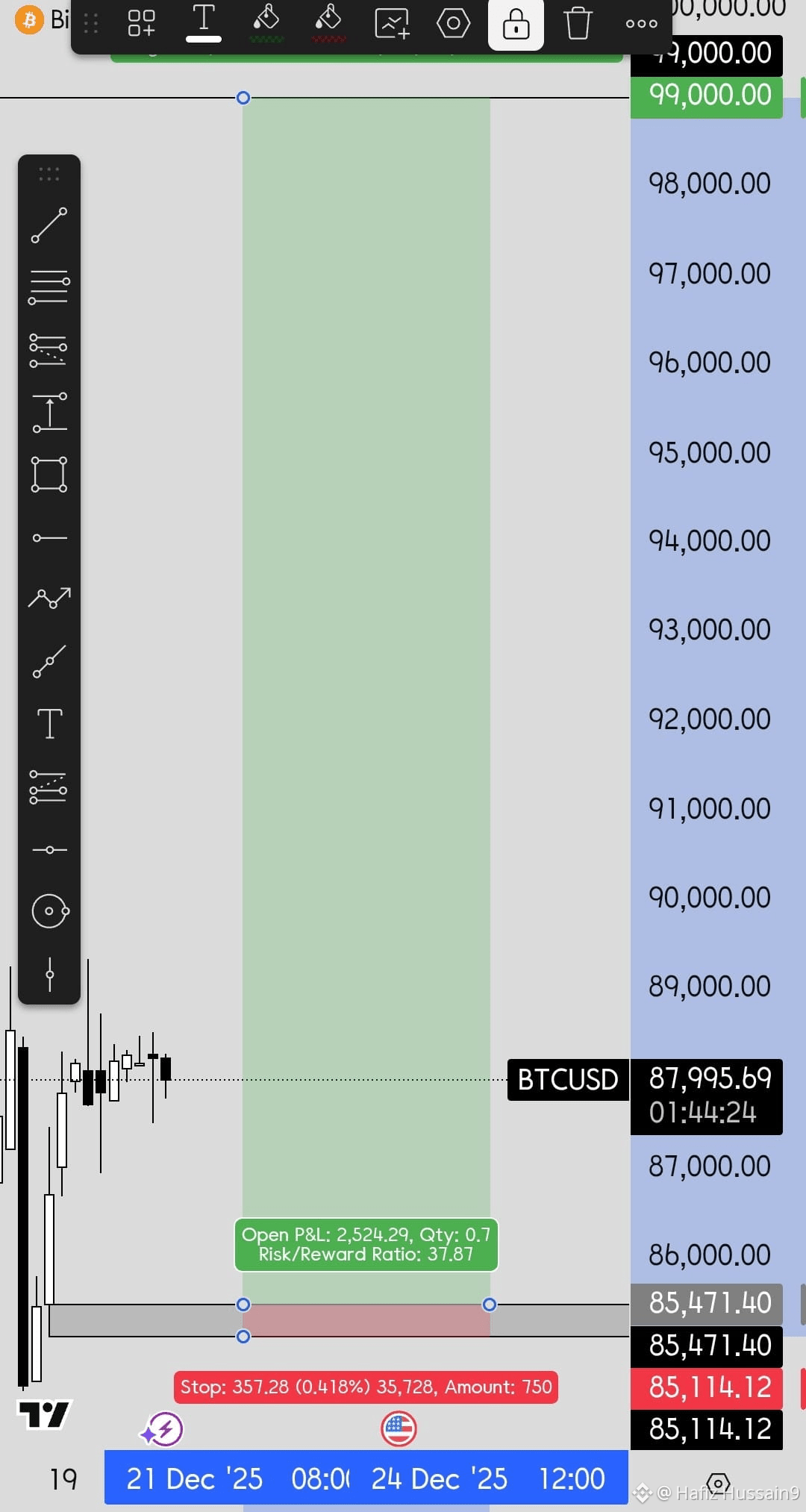
Task: Choose the horizontal line tool
Action: pyautogui.click(x=49, y=849)
